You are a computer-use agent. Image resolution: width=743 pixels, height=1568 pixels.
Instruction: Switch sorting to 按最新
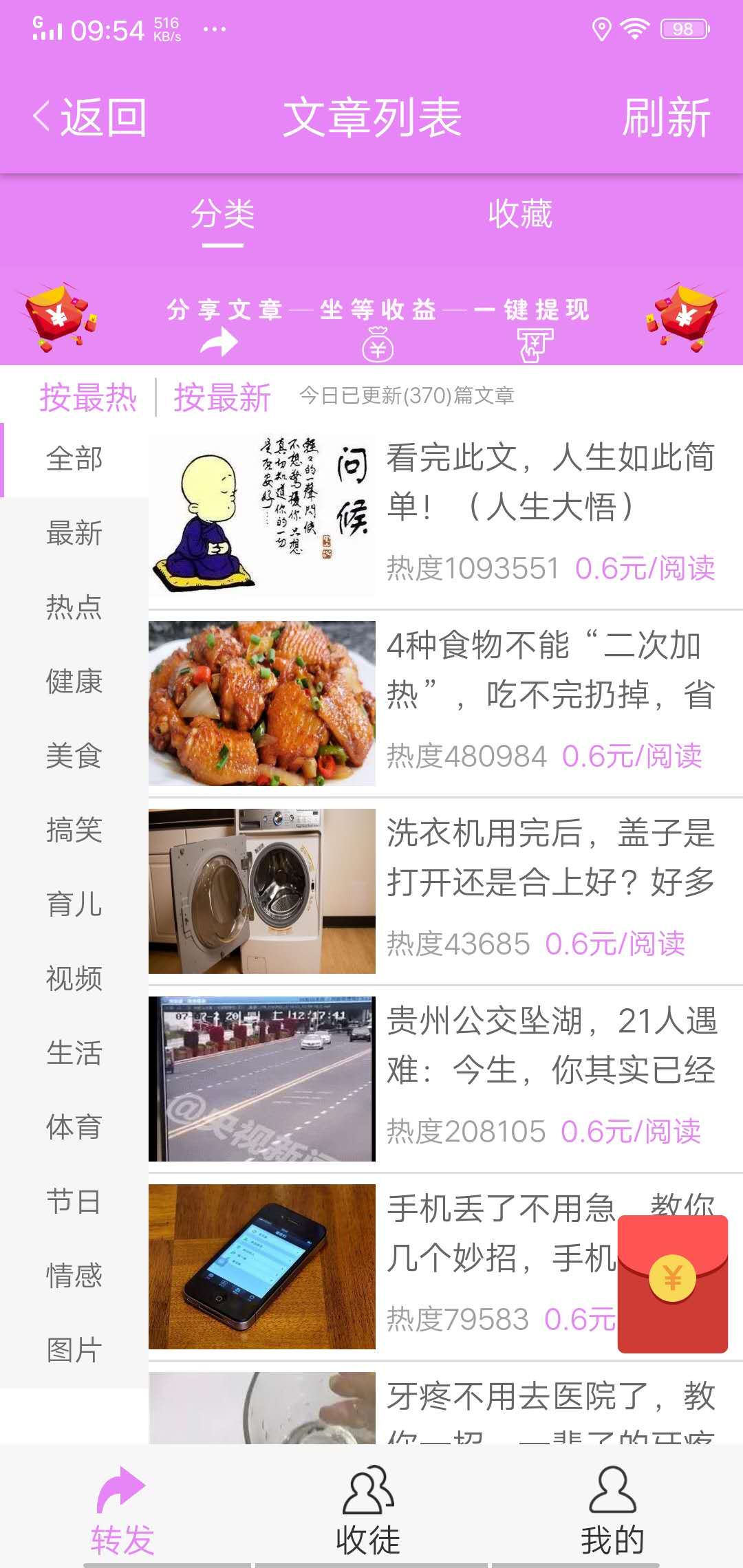pyautogui.click(x=222, y=398)
